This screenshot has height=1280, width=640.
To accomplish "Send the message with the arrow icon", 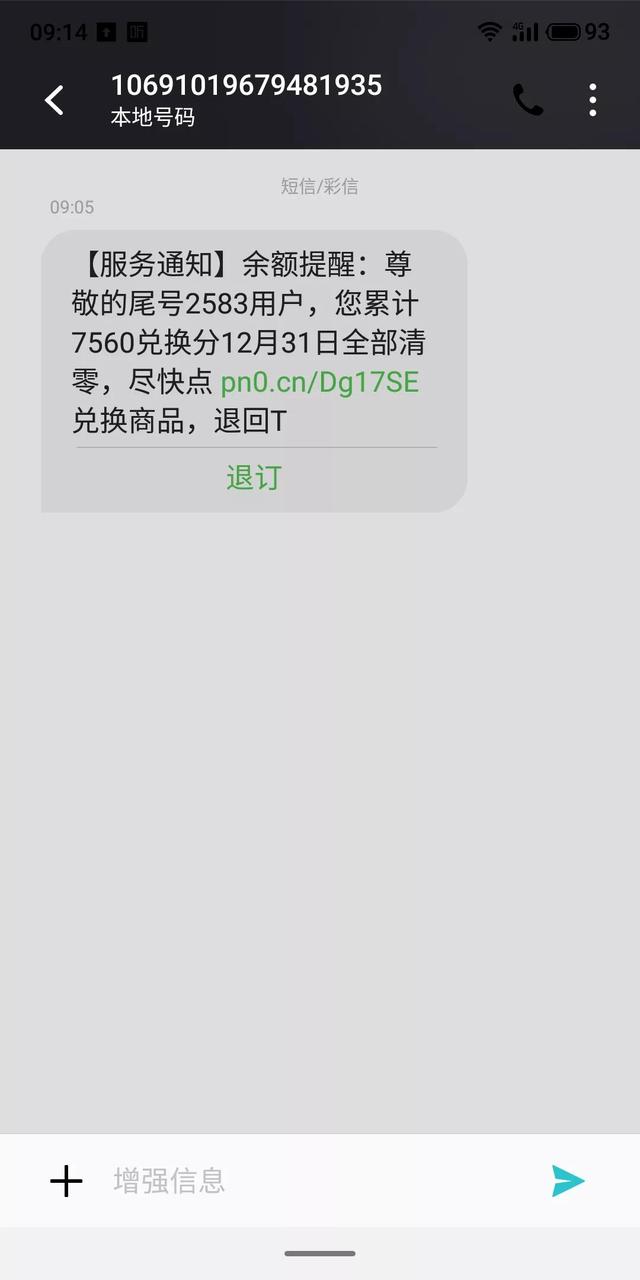I will click(568, 1181).
